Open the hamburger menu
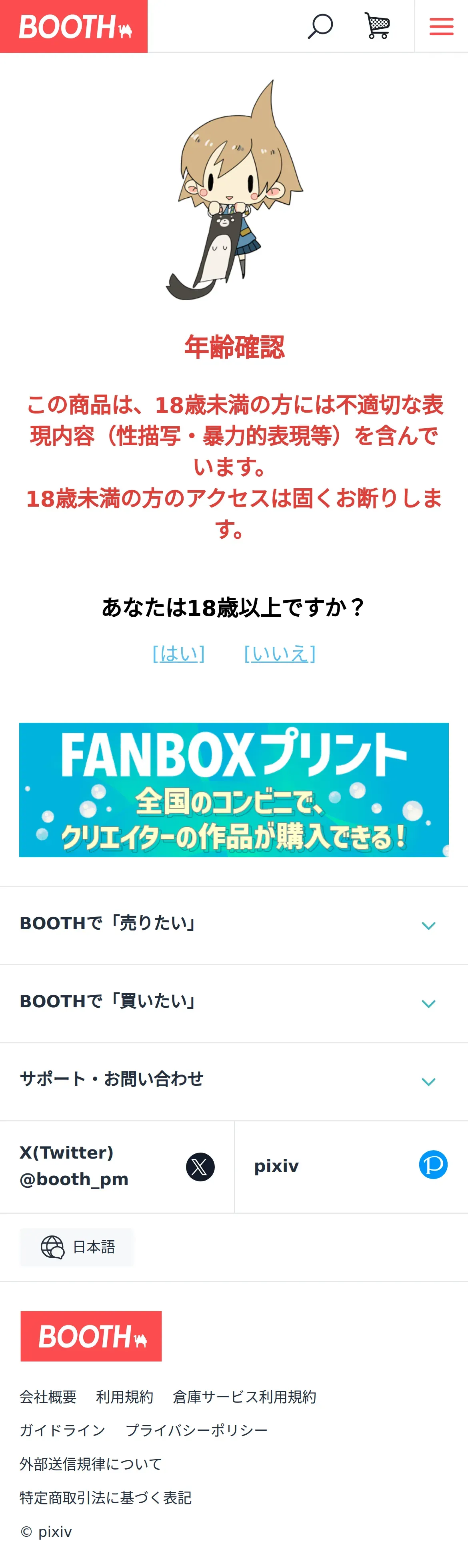Viewport: 468px width, 1568px height. click(441, 26)
